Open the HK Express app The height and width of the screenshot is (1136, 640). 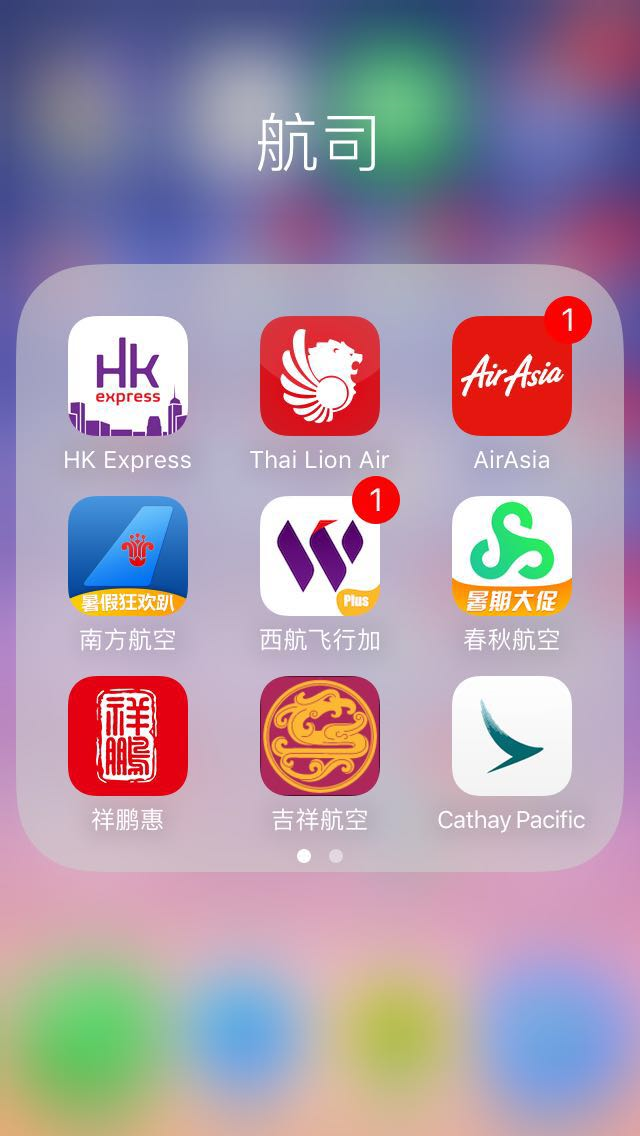coord(128,376)
